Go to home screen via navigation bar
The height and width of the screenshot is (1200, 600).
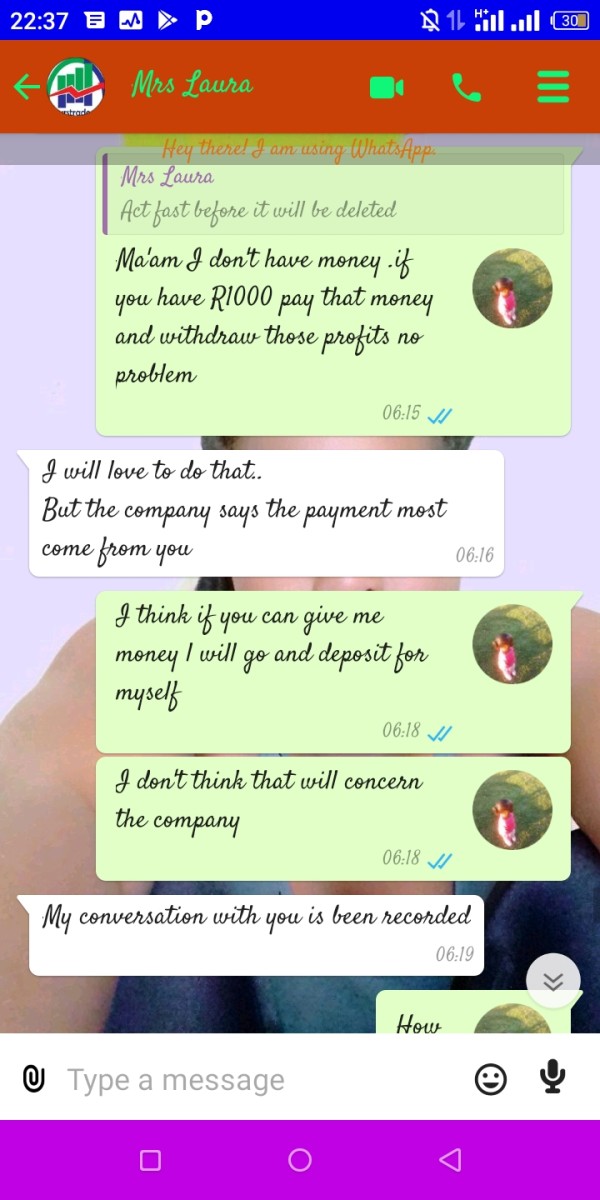point(300,1160)
